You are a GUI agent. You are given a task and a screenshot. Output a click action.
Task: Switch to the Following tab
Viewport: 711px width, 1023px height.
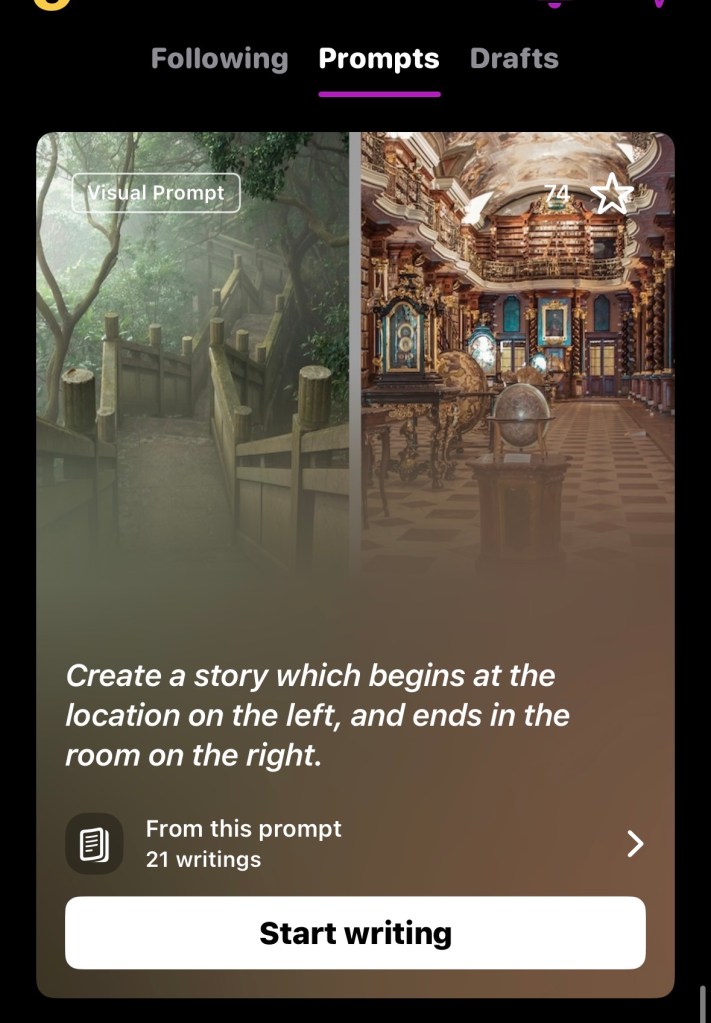[219, 60]
